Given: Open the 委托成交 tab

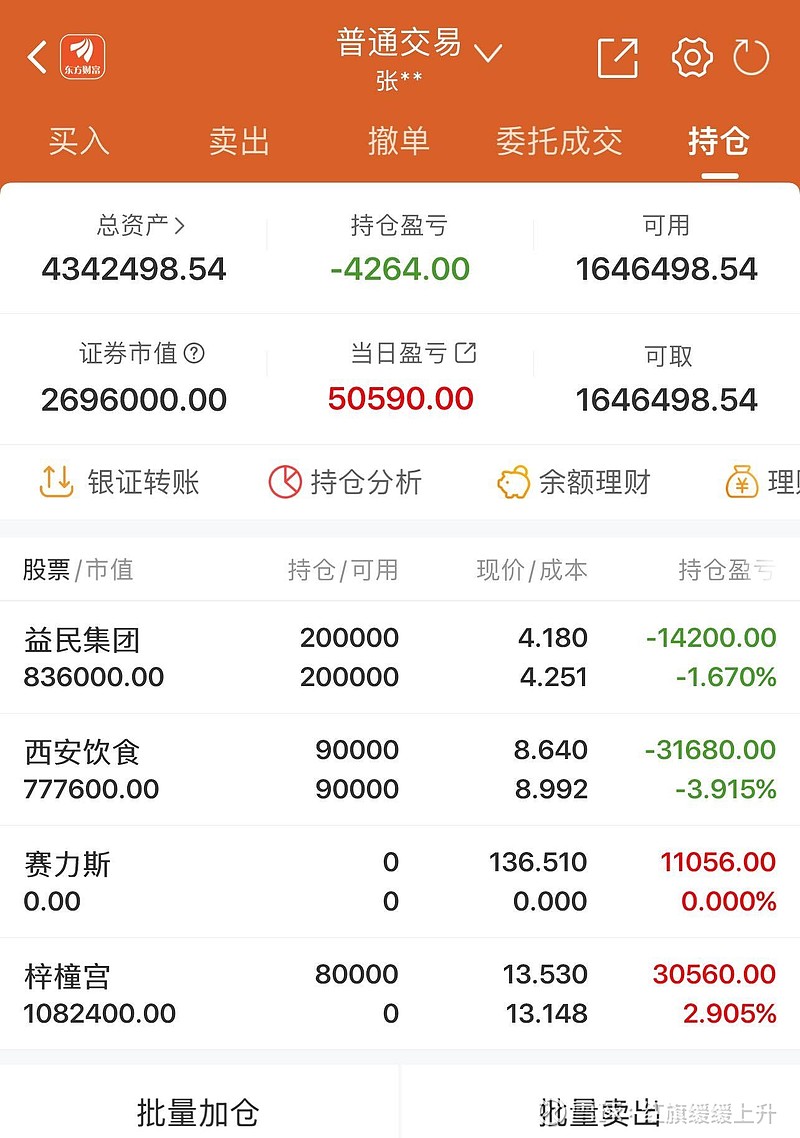Looking at the screenshot, I should point(558,141).
